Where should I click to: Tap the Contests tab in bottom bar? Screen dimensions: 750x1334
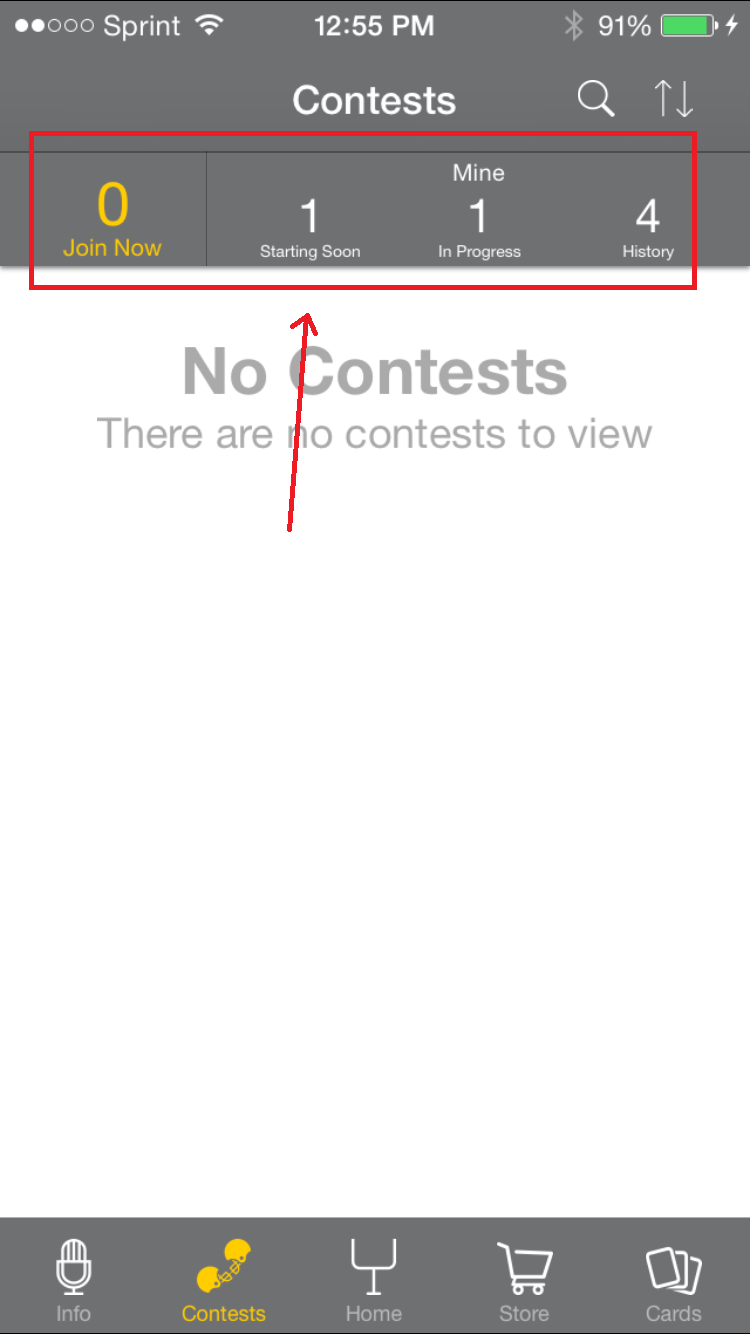[224, 1279]
